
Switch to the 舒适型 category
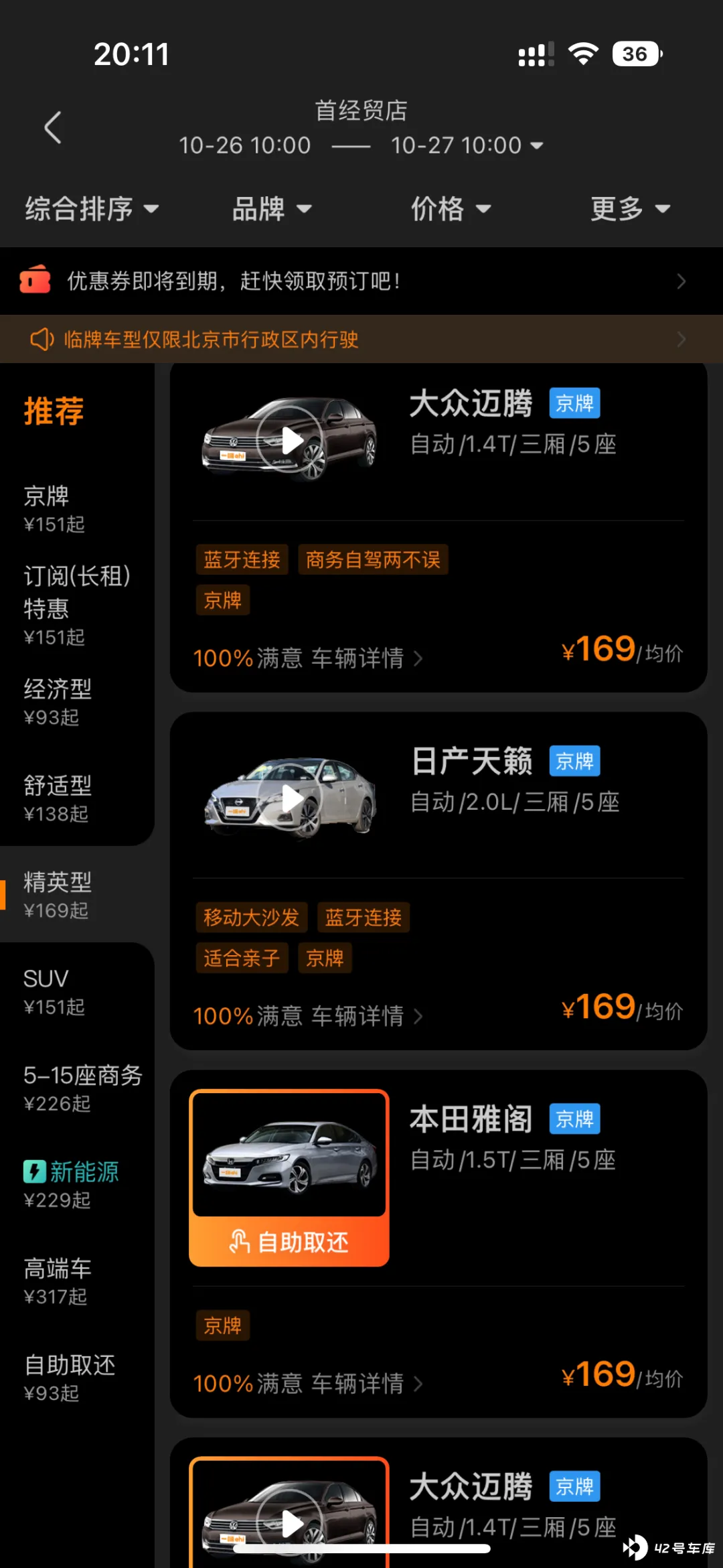click(57, 798)
